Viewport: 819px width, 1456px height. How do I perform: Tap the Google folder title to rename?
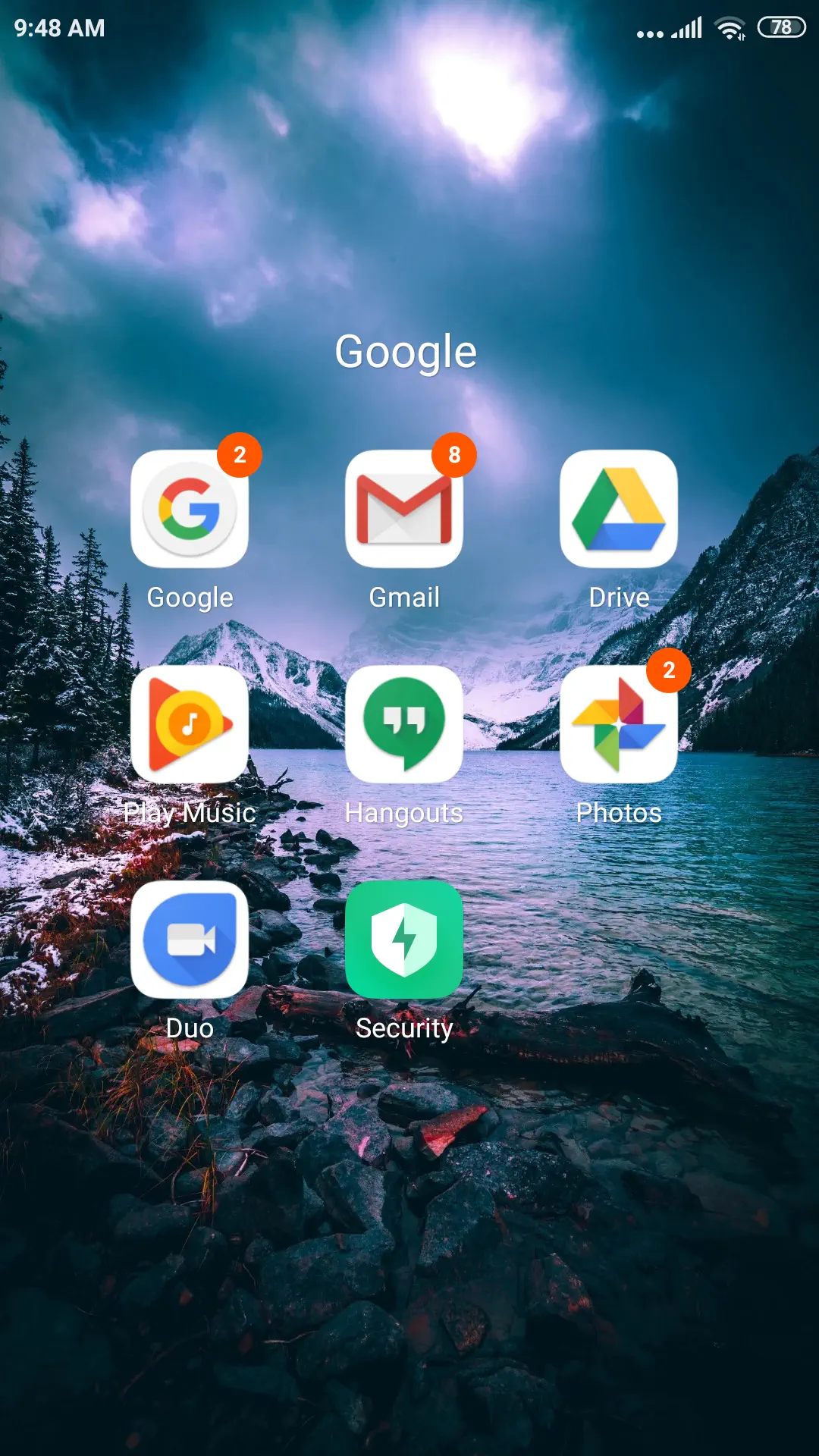click(x=406, y=352)
